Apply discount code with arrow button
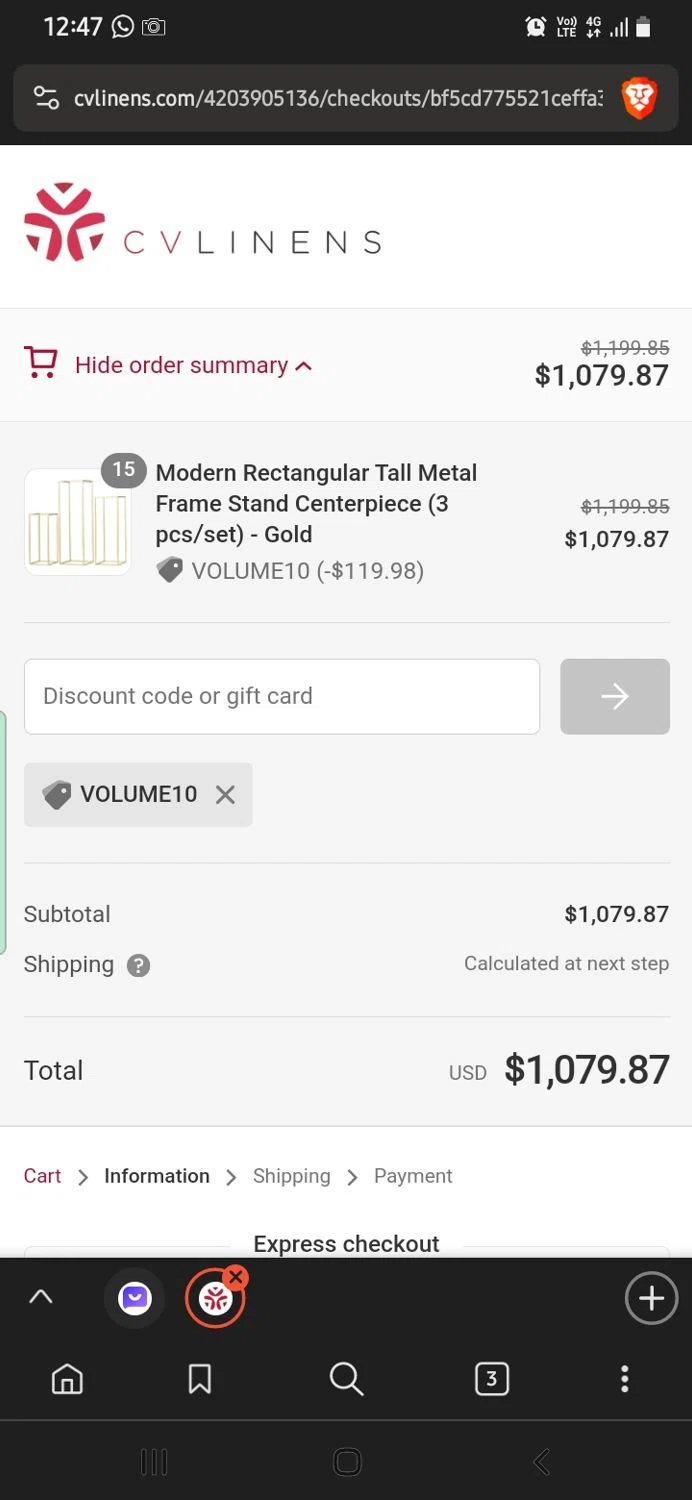Screen dimensions: 692x1500 click(614, 696)
